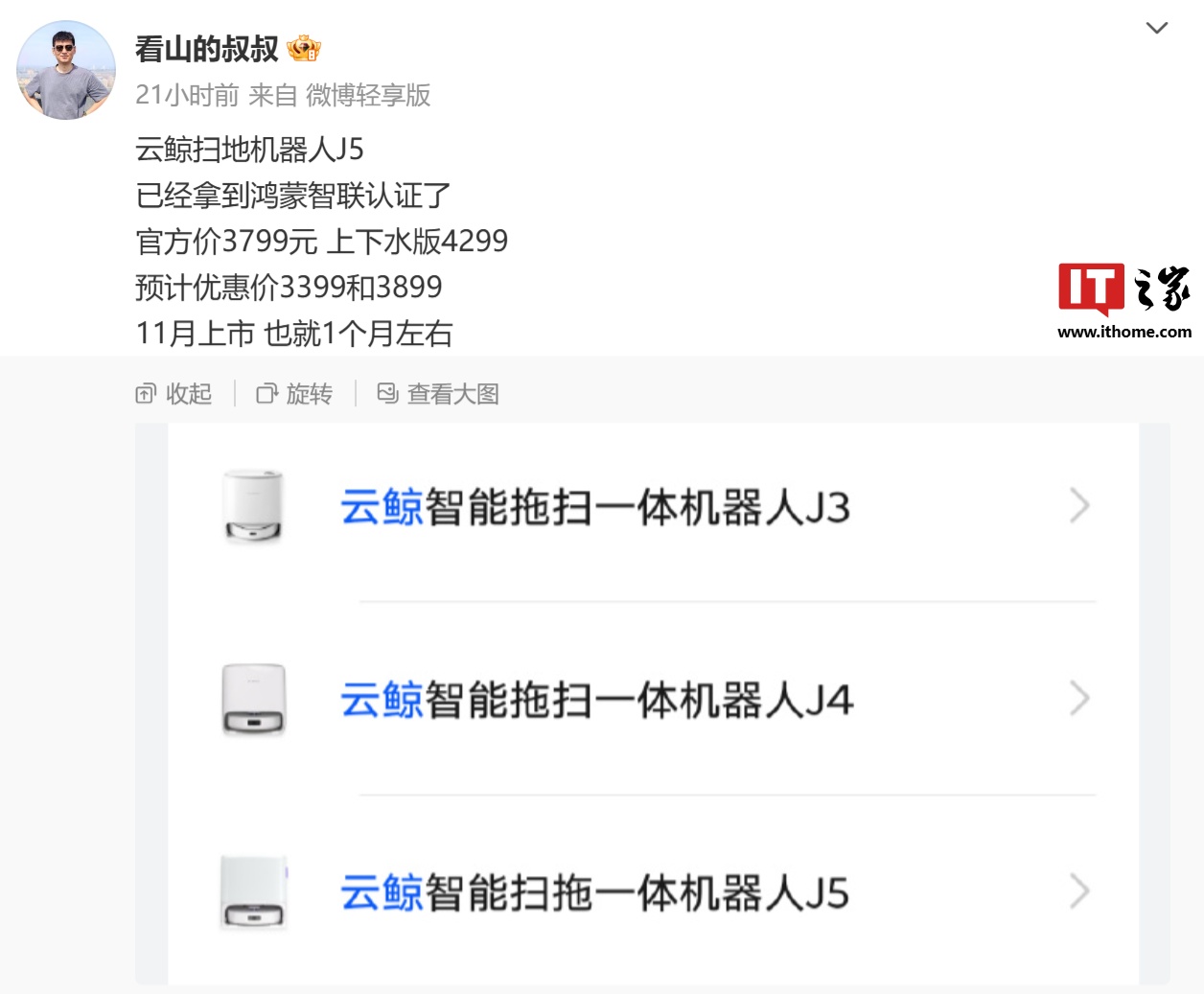Open the post options dropdown arrow

[x=1157, y=28]
